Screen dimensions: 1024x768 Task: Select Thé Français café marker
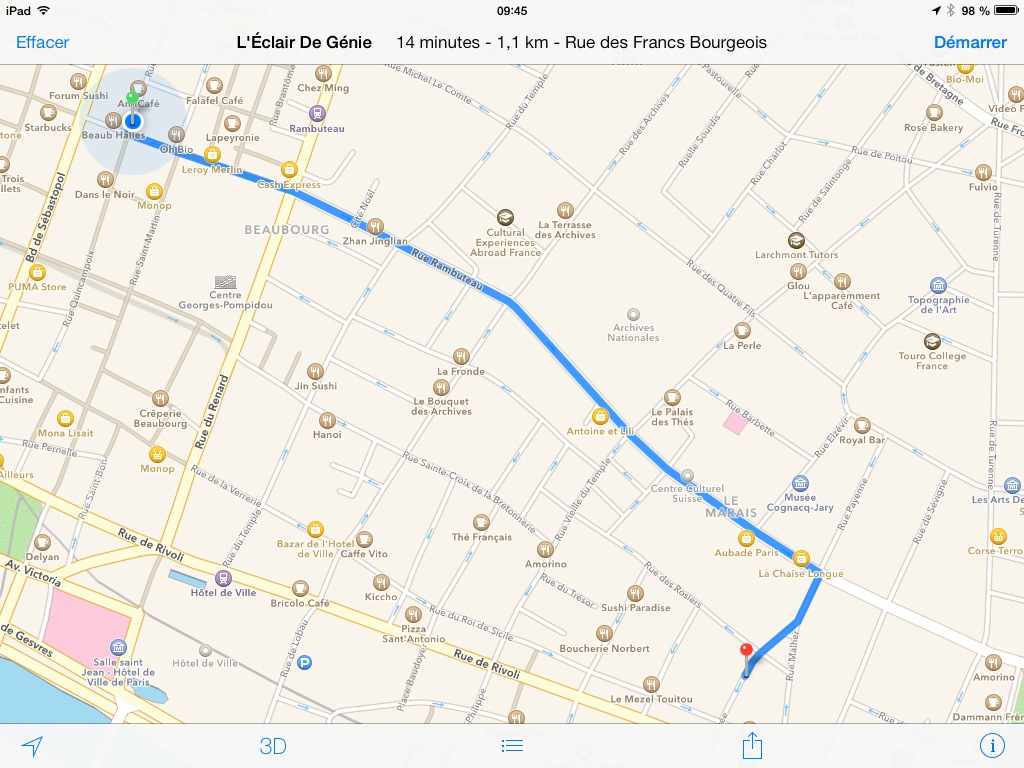(481, 522)
